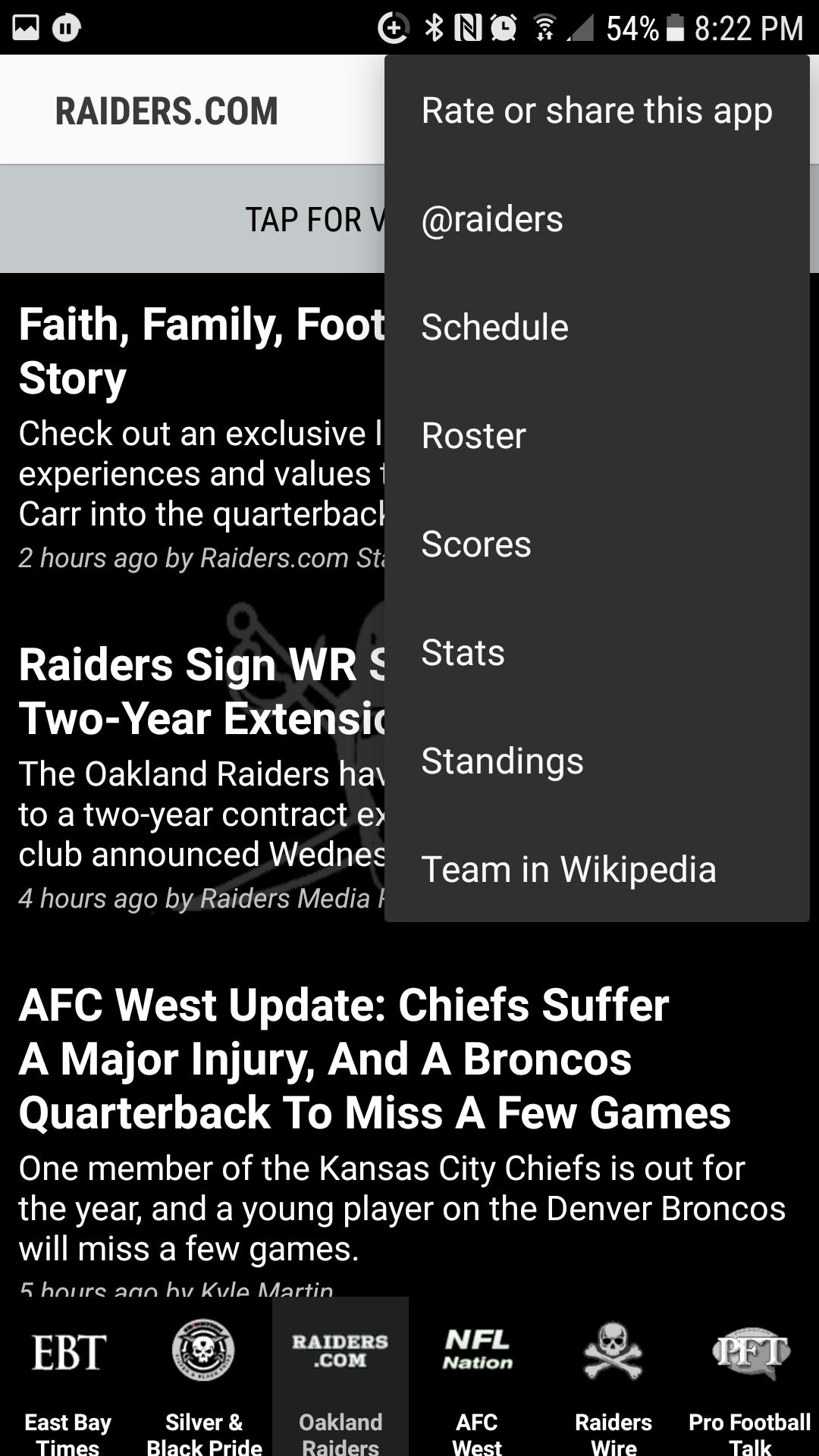Check Standings from the menu
819x1456 pixels.
(x=502, y=761)
